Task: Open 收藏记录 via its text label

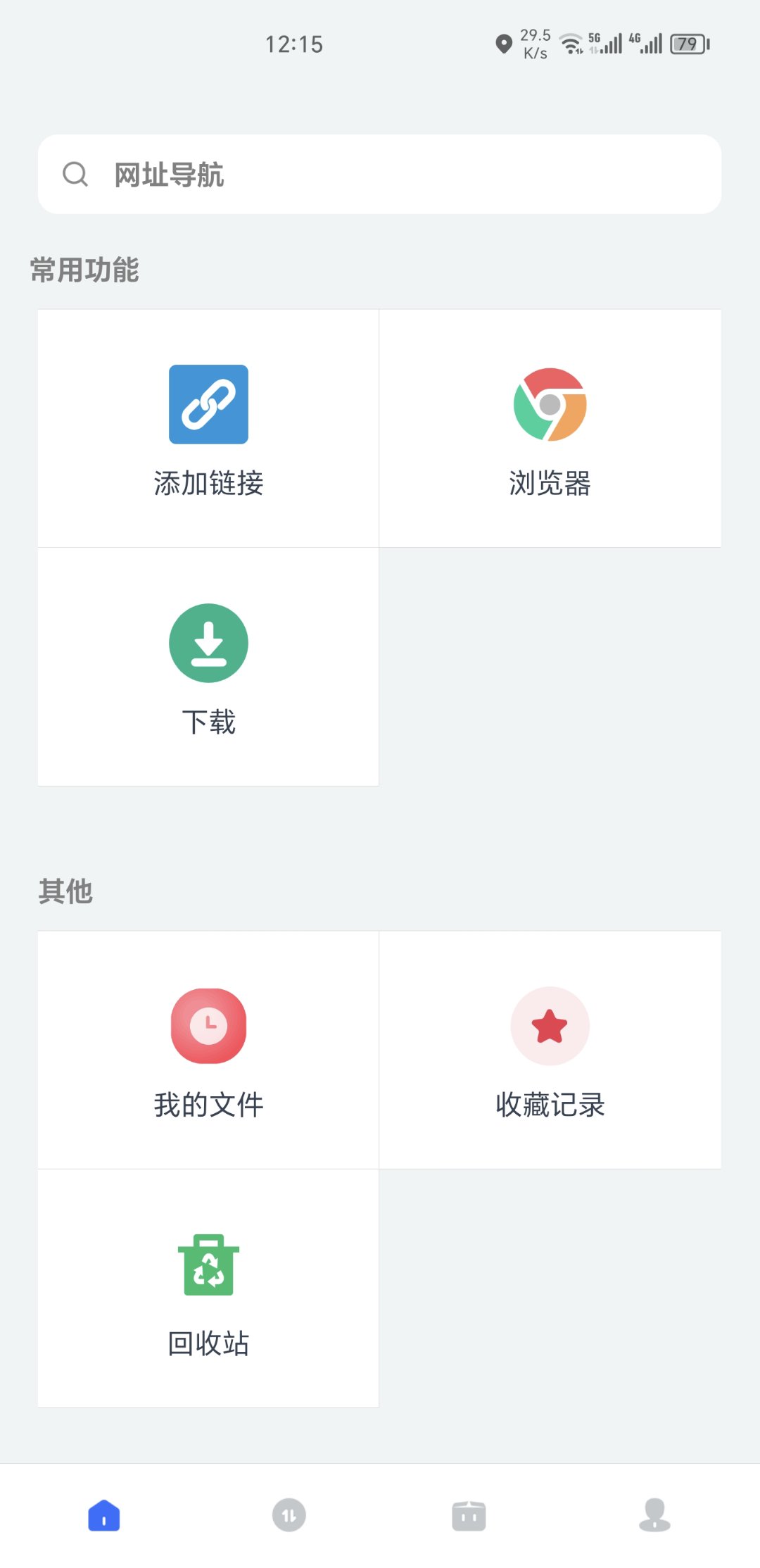Action: 550,1104
